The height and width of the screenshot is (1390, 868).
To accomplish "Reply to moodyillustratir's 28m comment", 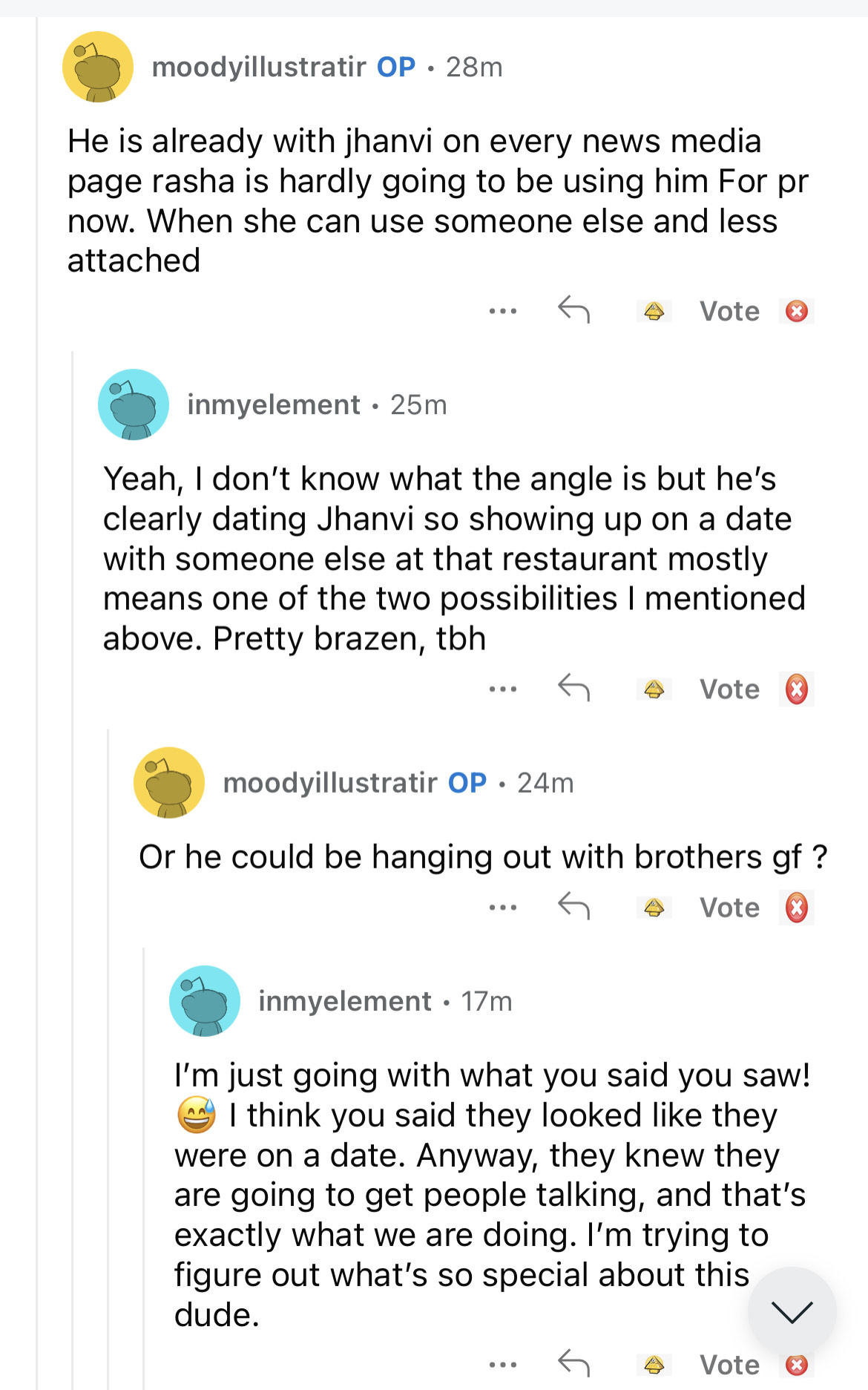I will coord(573,310).
